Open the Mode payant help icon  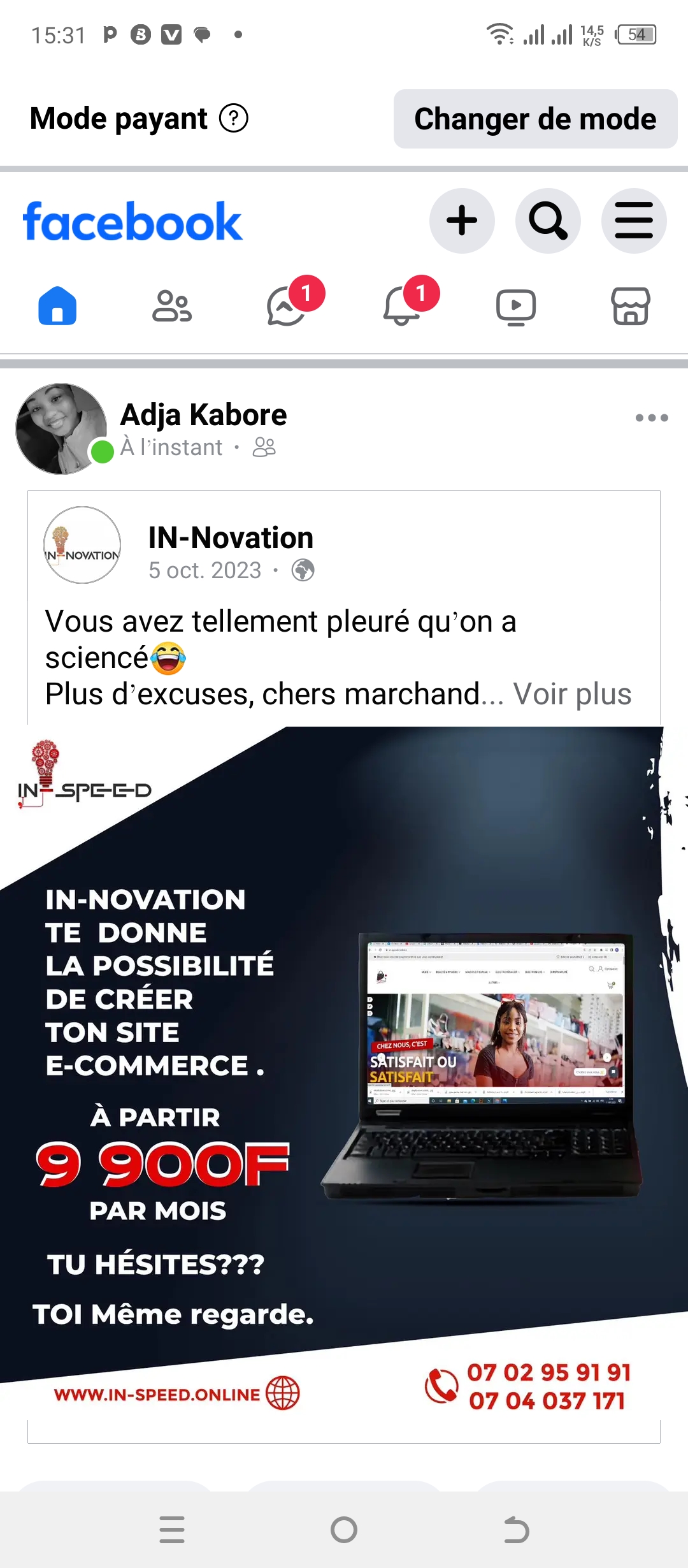pyautogui.click(x=234, y=119)
